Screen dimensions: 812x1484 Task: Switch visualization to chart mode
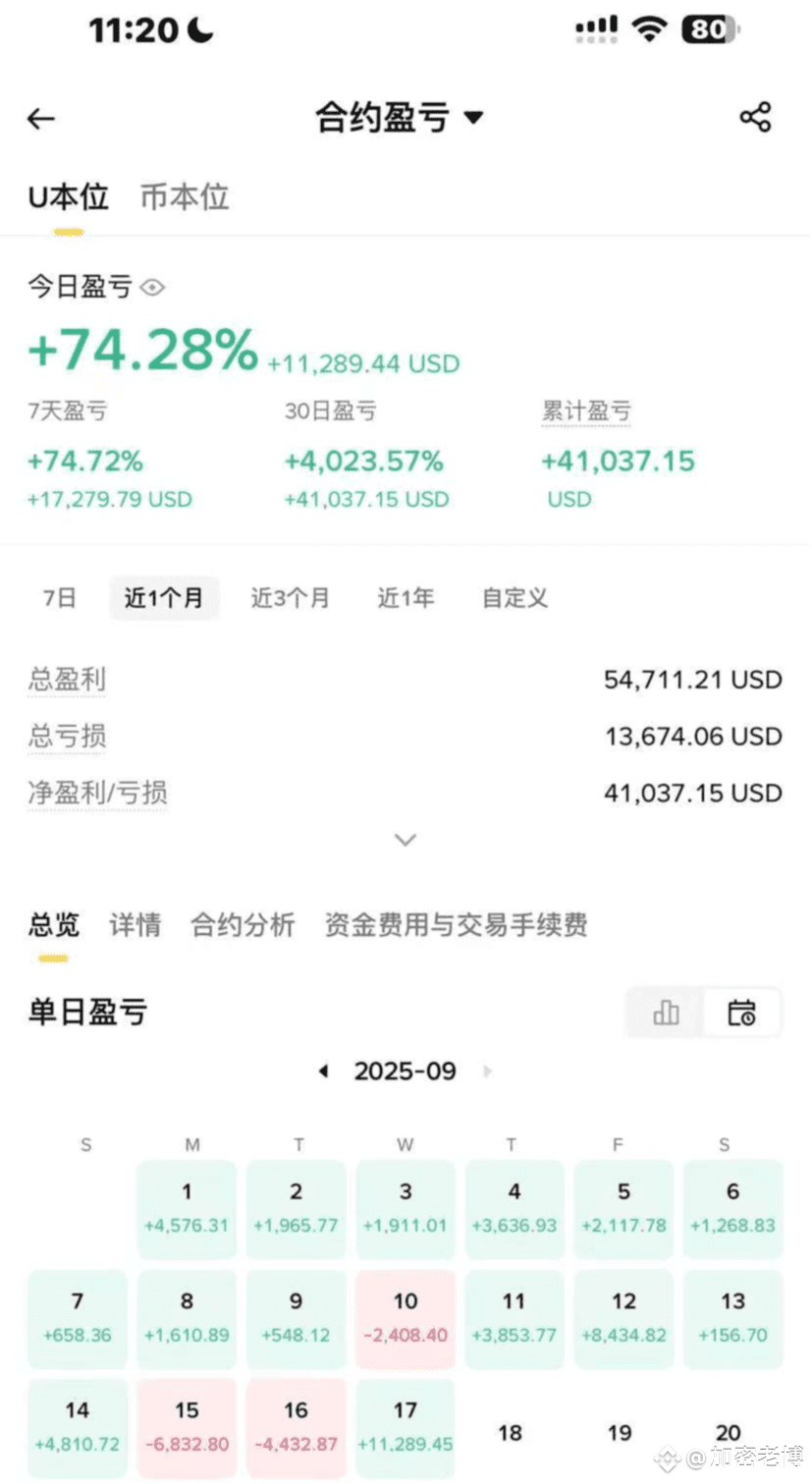click(666, 1012)
